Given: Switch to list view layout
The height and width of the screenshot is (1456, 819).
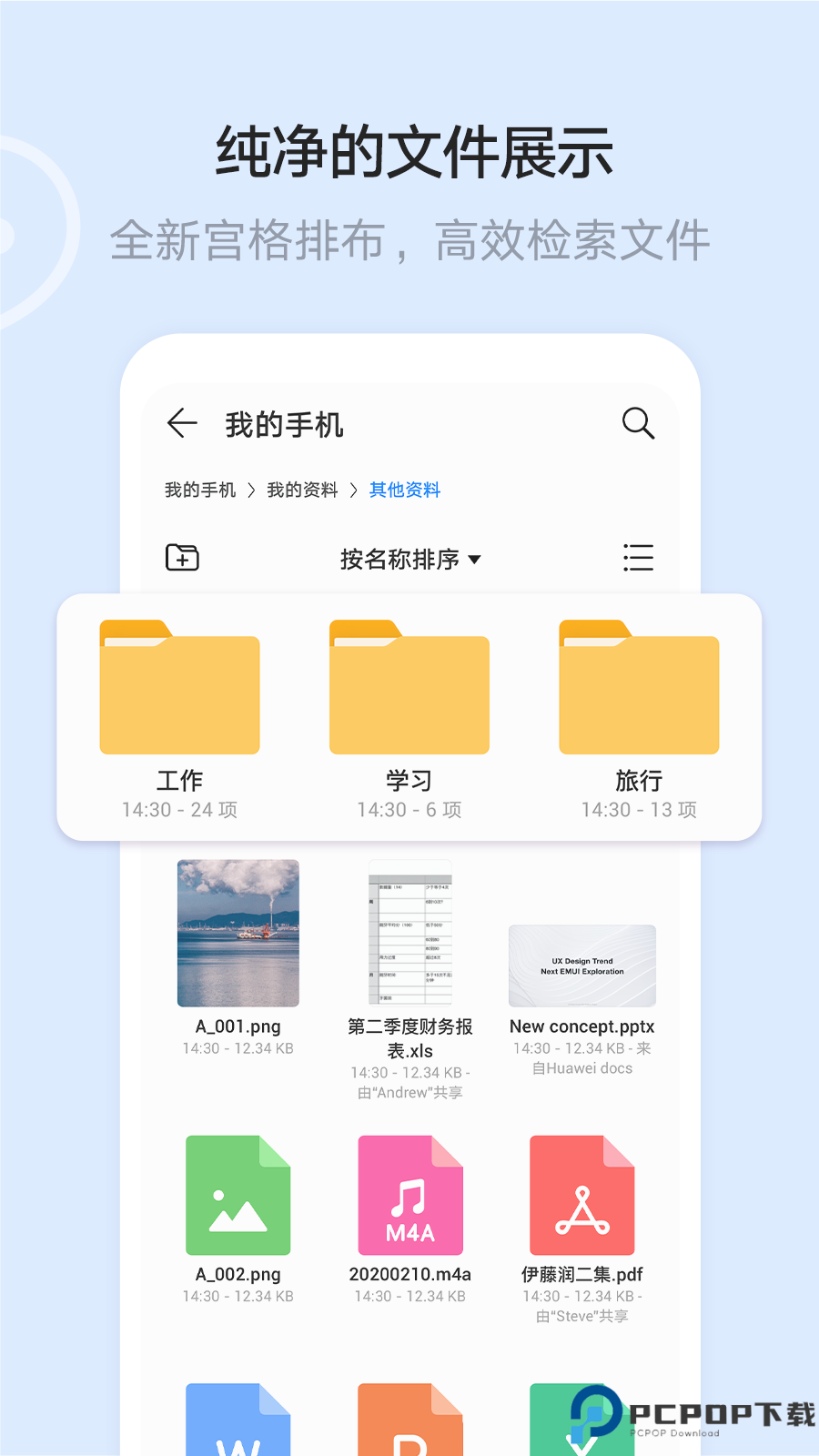Looking at the screenshot, I should [638, 559].
